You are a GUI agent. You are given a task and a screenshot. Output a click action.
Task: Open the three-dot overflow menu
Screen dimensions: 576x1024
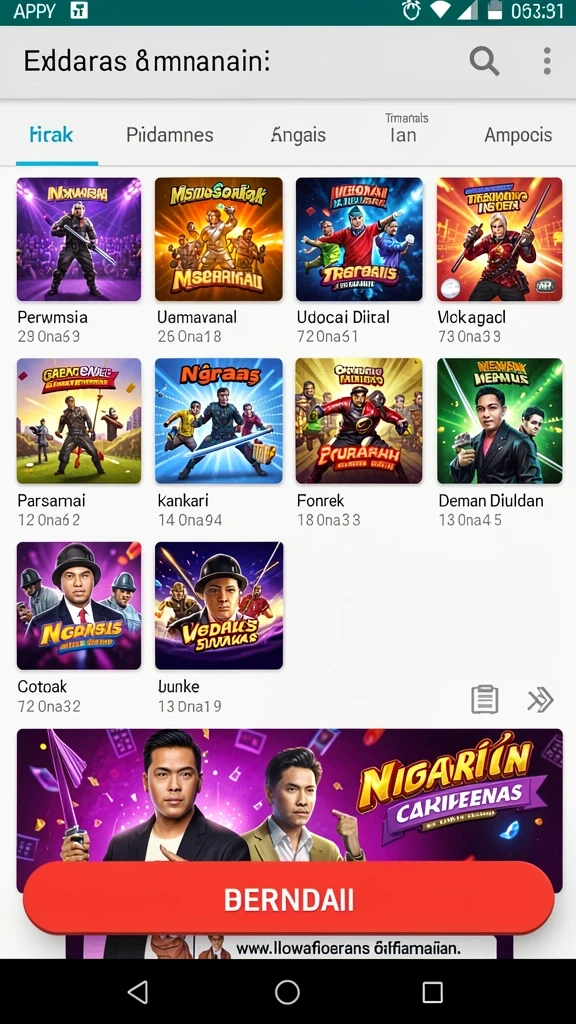pos(547,61)
